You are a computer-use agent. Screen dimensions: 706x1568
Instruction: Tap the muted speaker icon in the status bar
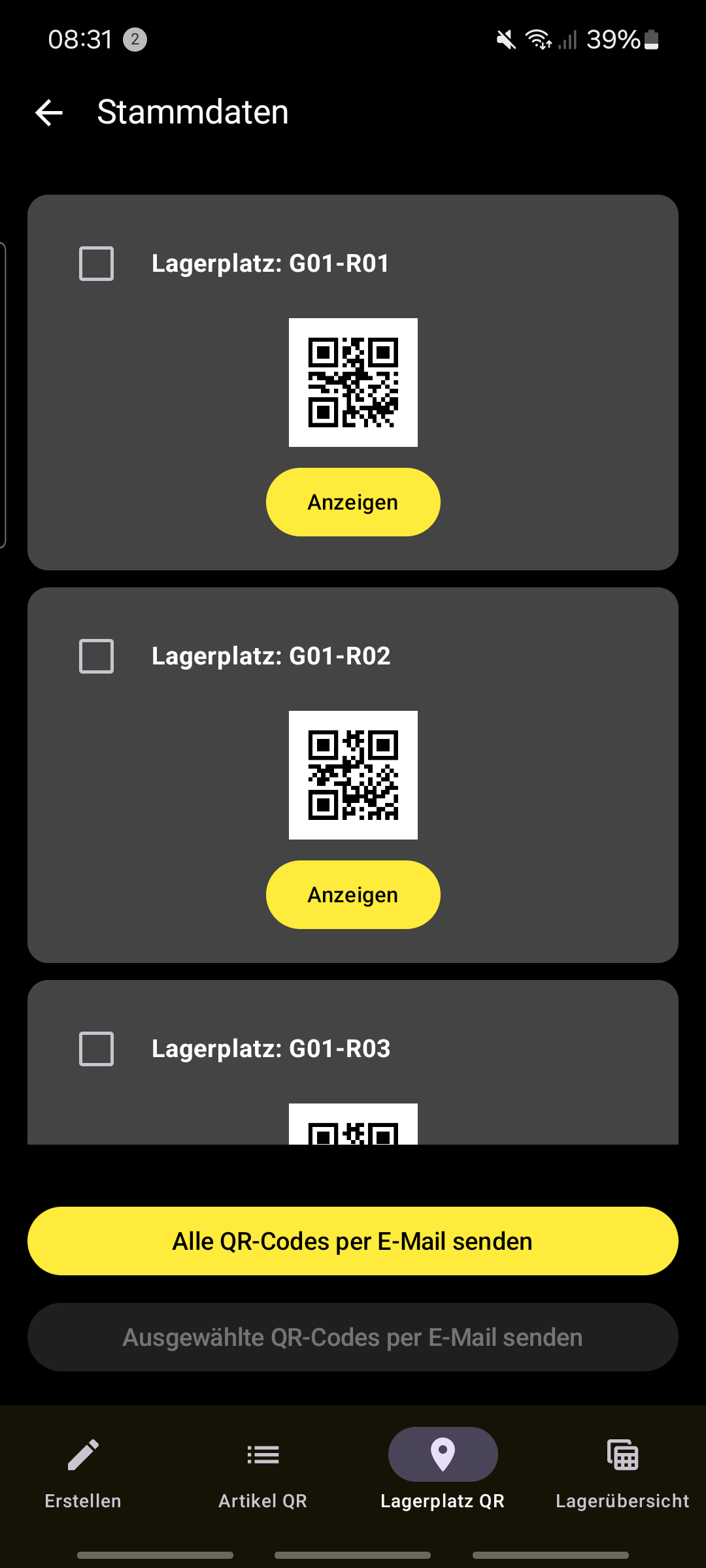pyautogui.click(x=505, y=39)
